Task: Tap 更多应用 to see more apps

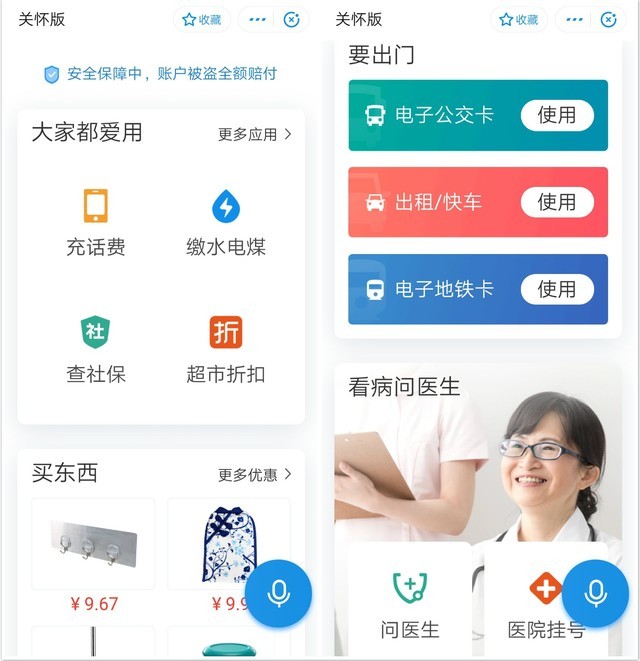Action: [255, 134]
